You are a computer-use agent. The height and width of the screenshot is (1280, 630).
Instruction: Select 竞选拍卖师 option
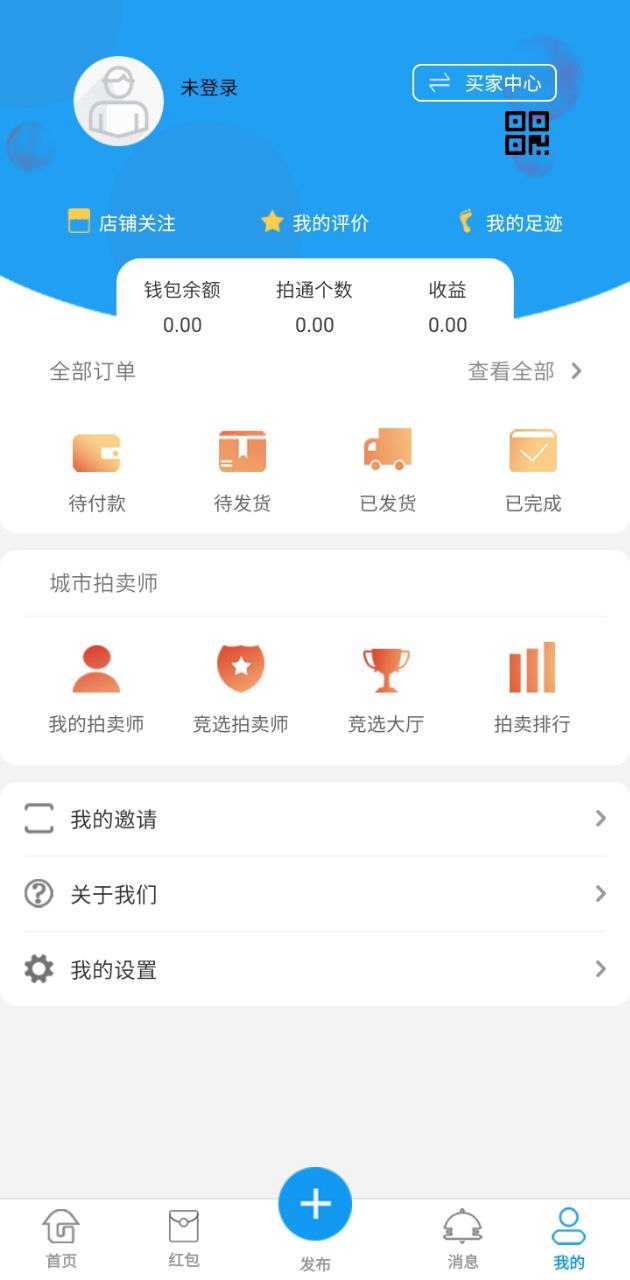click(x=241, y=689)
